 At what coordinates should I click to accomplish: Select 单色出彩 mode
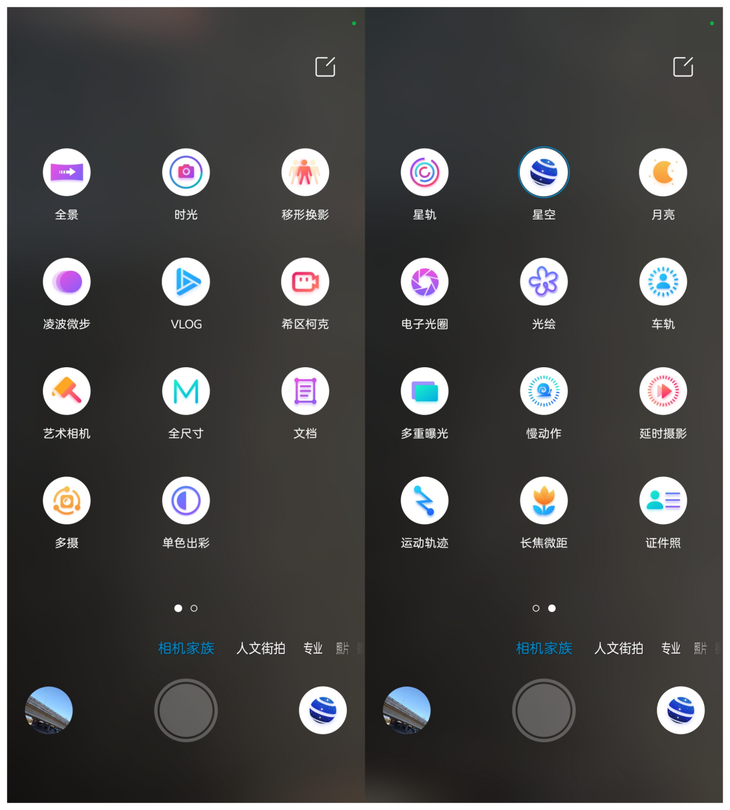186,501
